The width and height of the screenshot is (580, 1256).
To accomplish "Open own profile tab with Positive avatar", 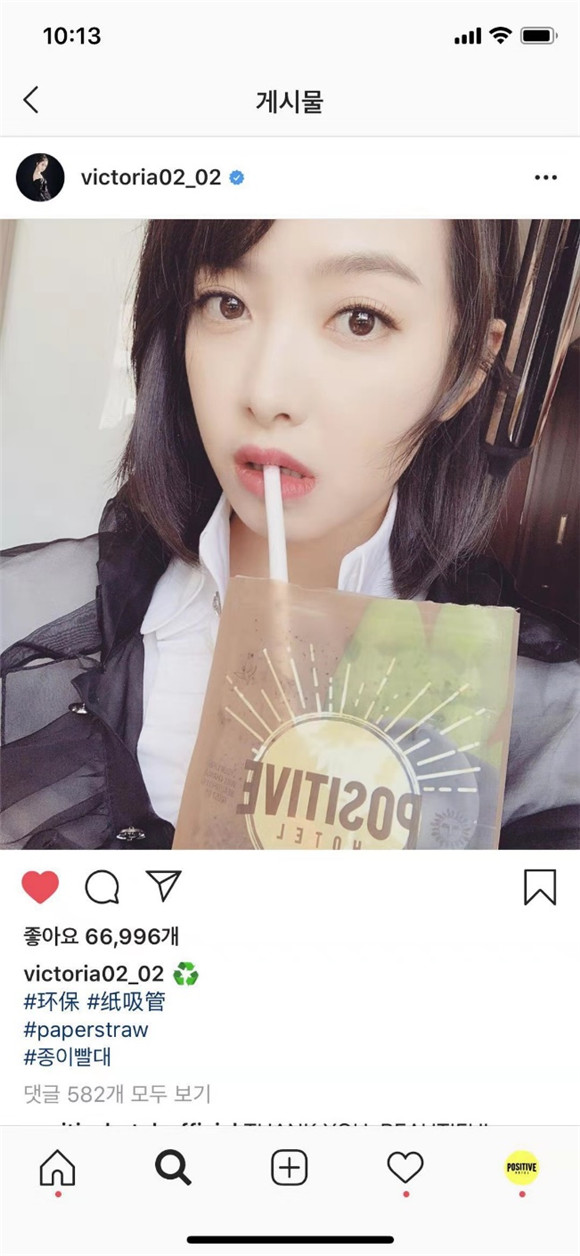I will click(521, 1167).
